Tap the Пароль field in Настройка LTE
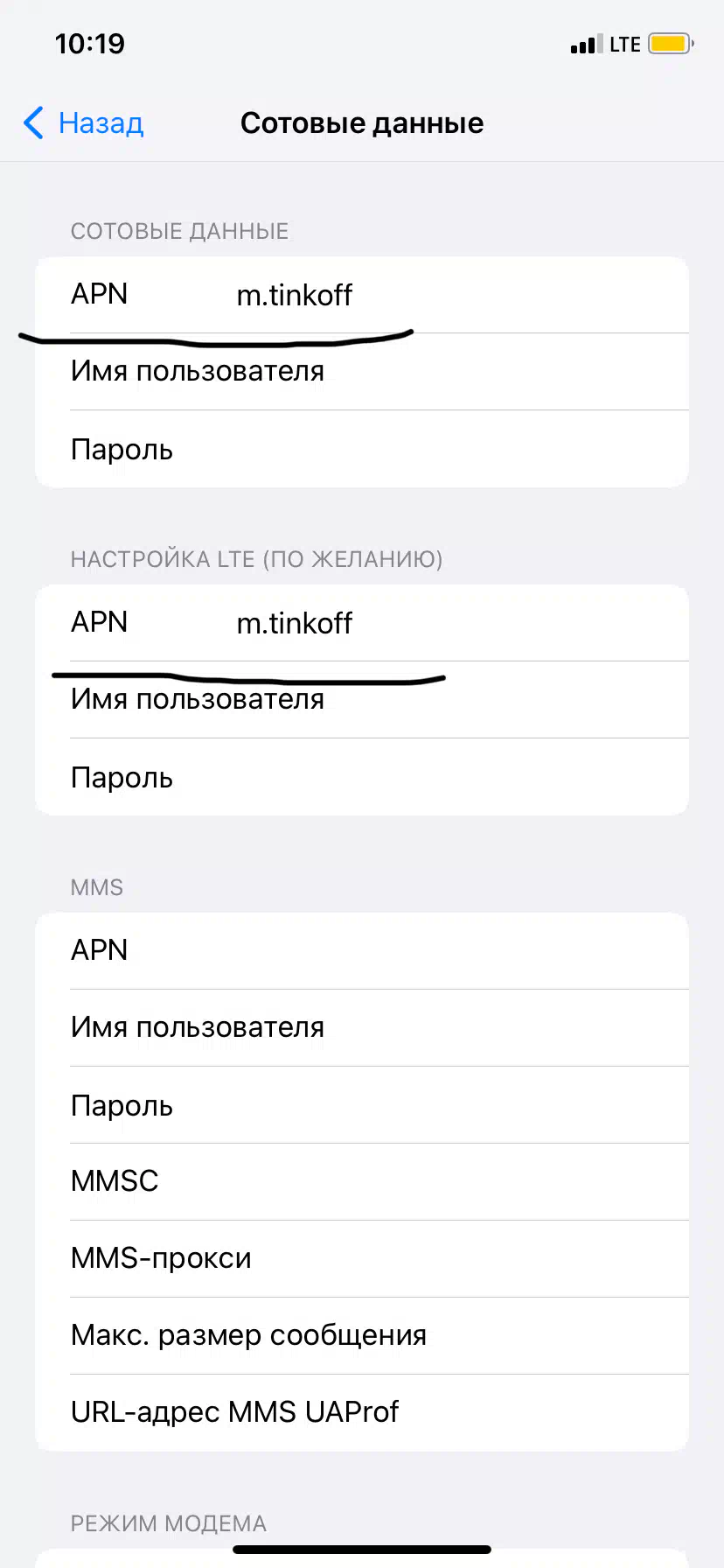This screenshot has height=1568, width=724. tap(362, 777)
